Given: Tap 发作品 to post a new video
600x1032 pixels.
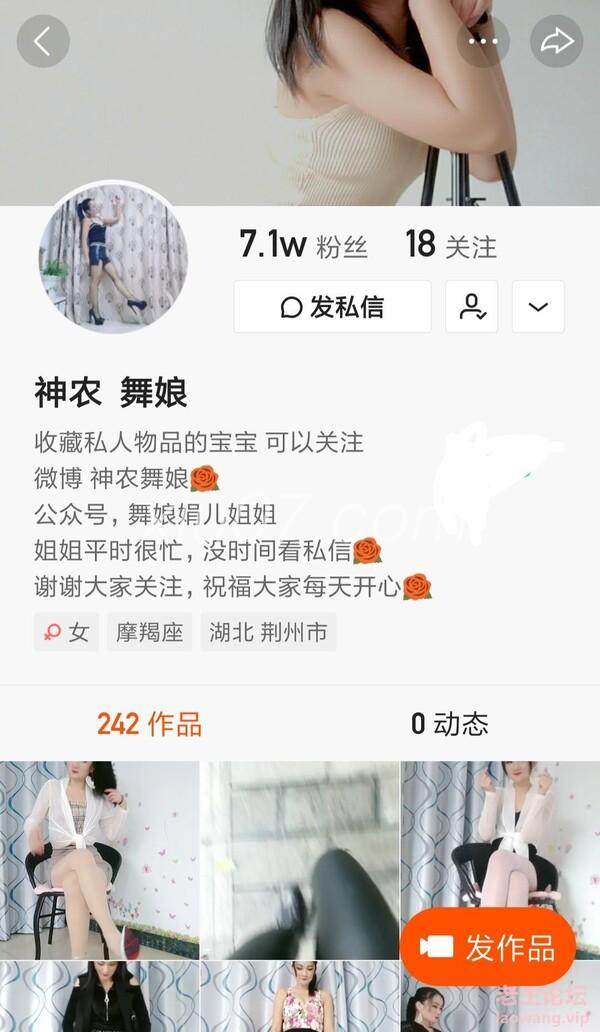Looking at the screenshot, I should pos(488,946).
